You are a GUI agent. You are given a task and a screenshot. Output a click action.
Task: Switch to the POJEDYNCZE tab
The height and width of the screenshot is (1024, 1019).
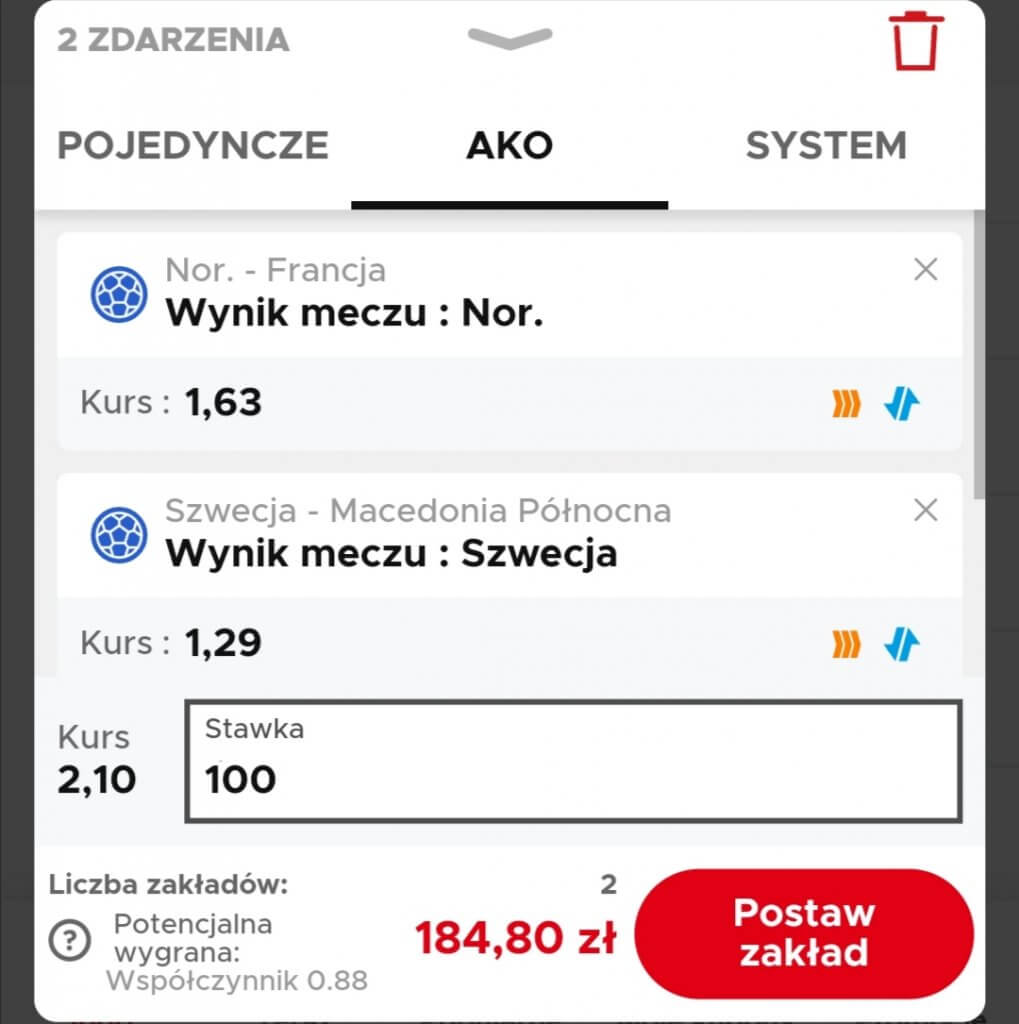193,146
